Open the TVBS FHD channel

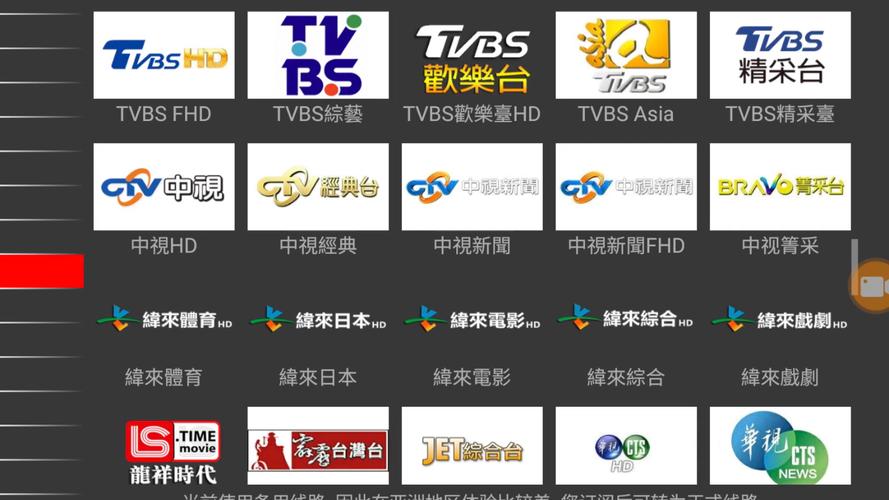coord(164,56)
